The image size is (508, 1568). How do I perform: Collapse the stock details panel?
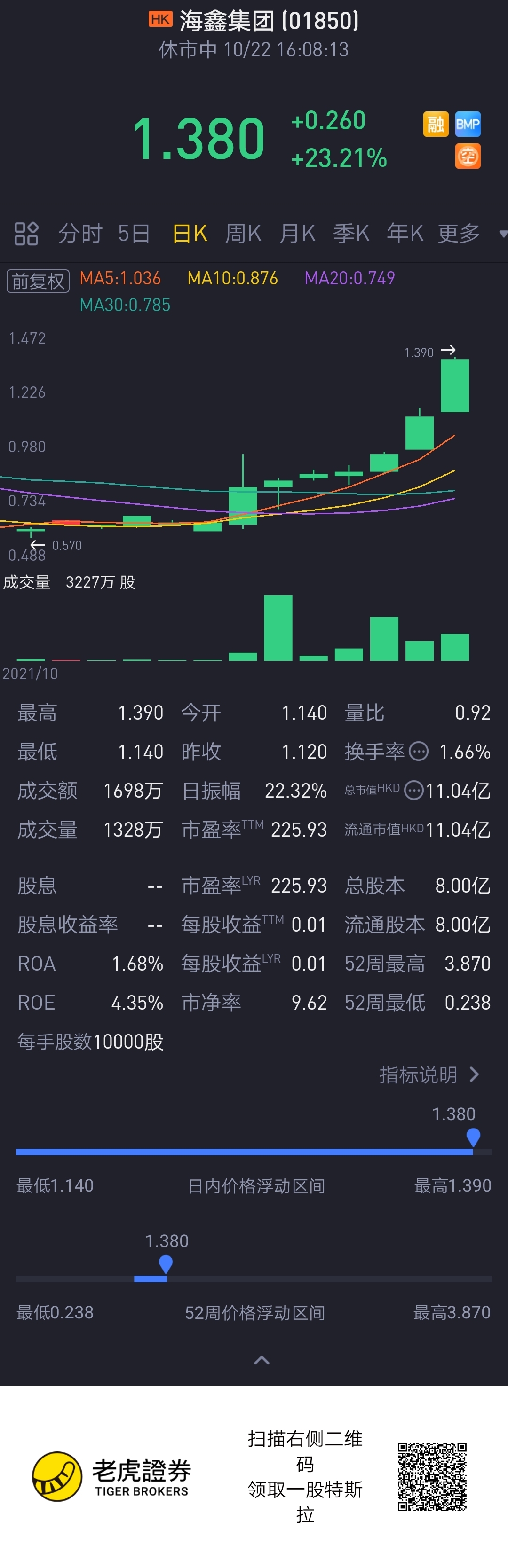[x=262, y=1360]
